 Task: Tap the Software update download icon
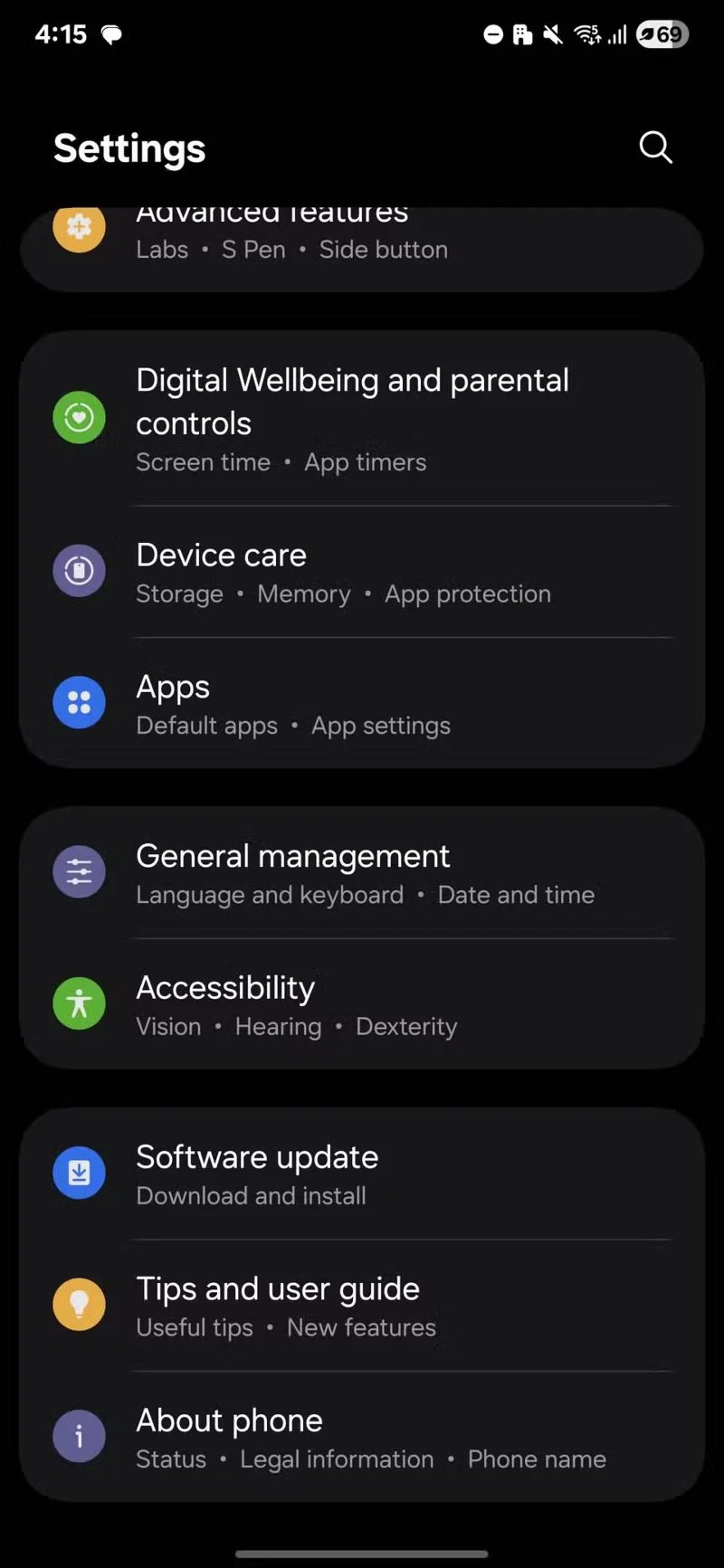coord(79,1172)
